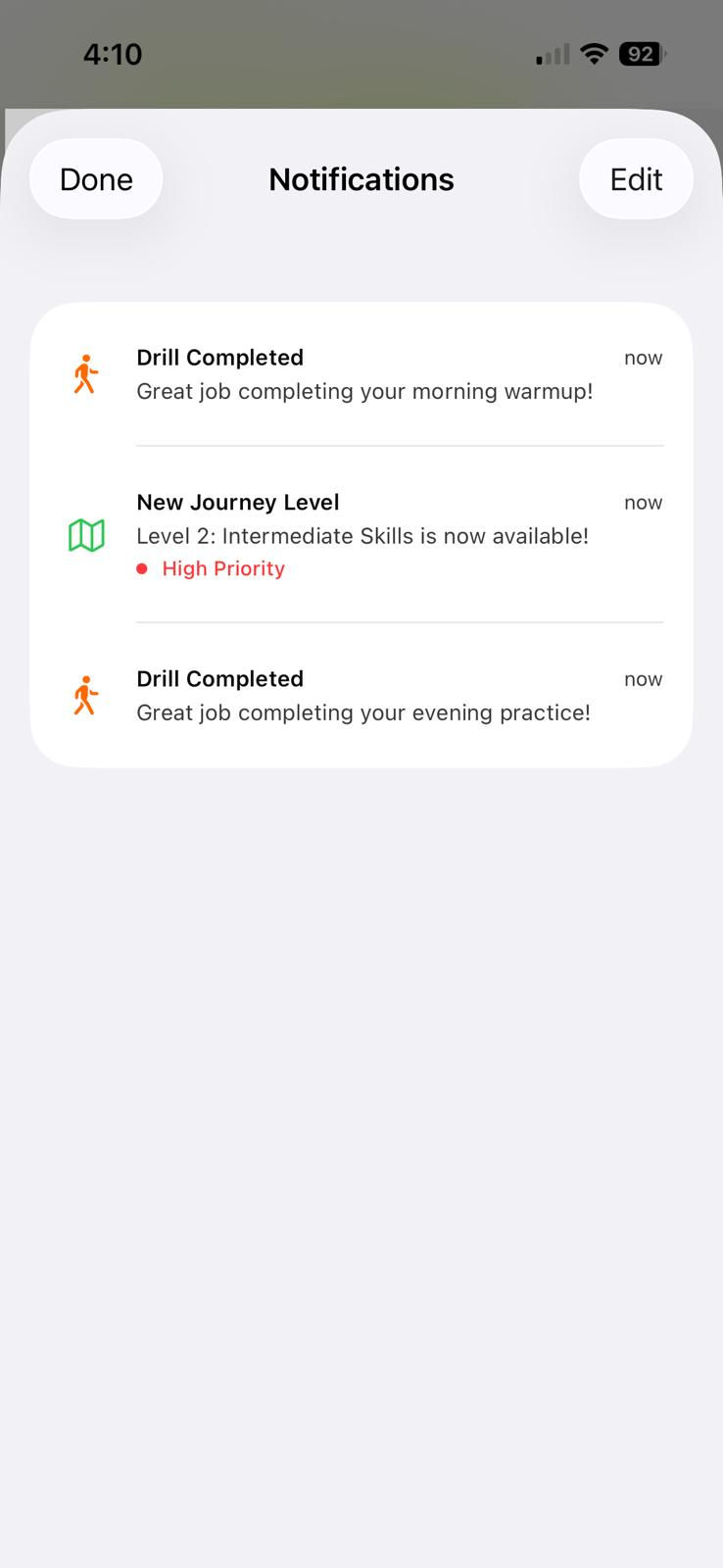Open the evening practice Drill Completed notification

click(x=362, y=696)
